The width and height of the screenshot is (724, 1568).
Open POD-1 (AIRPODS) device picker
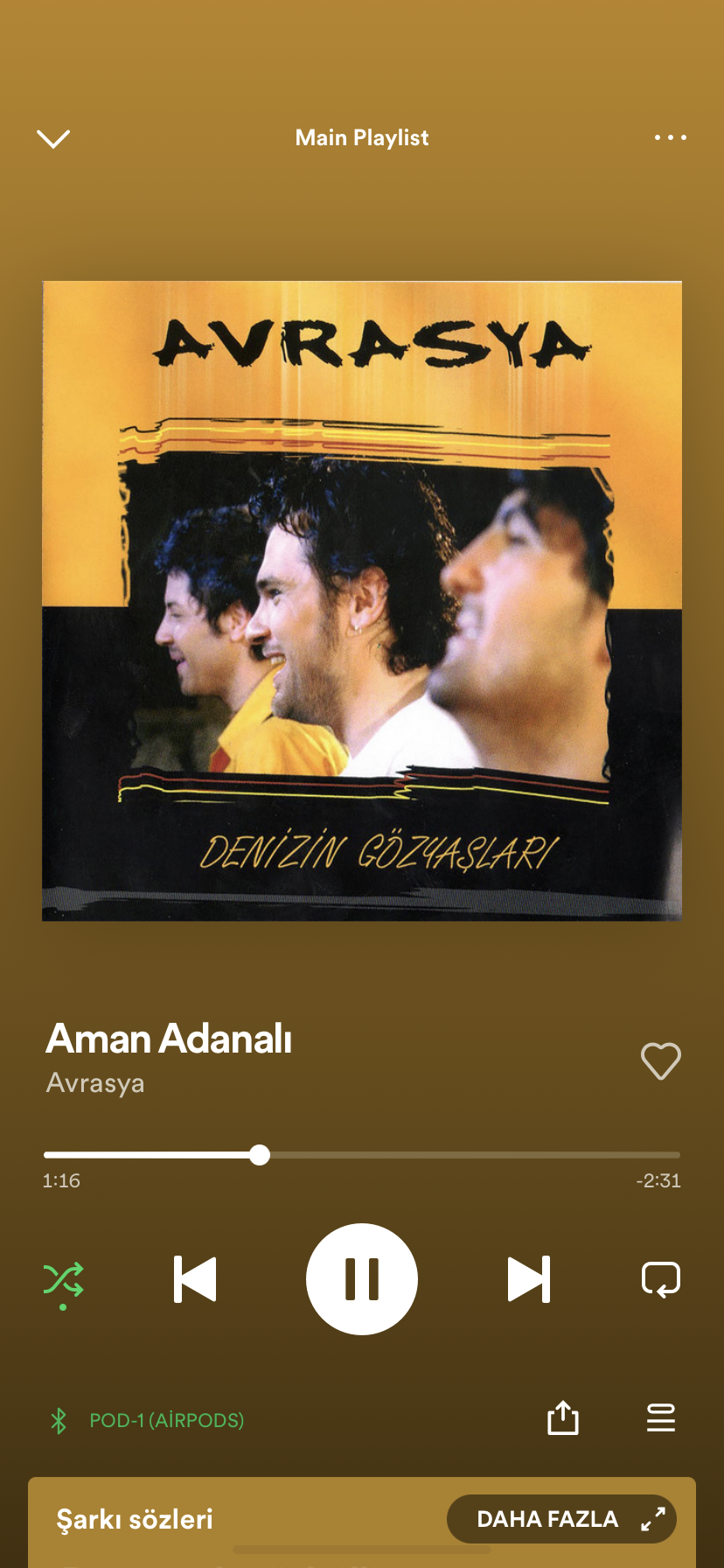coord(166,1420)
